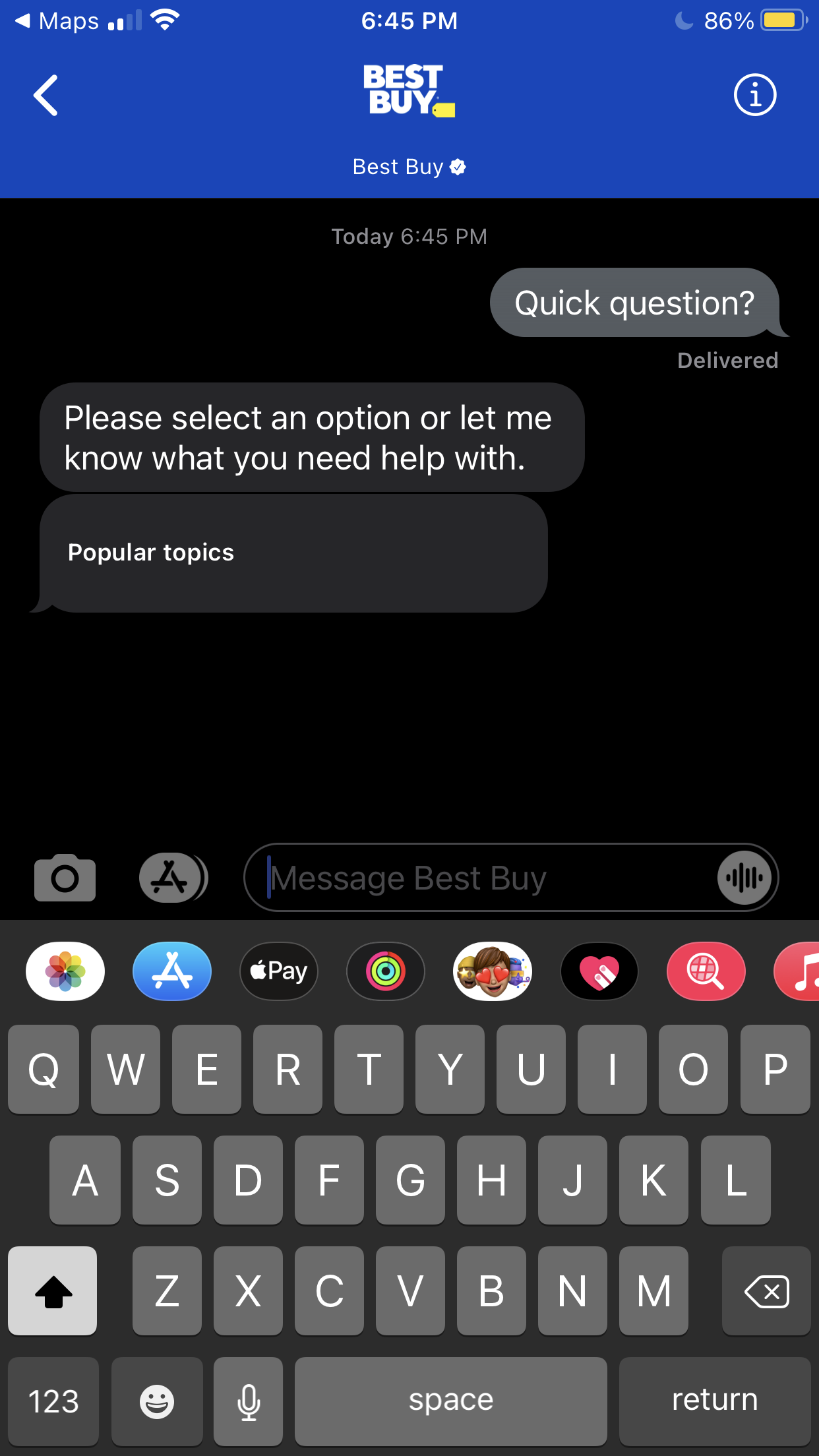Switch to the 123 number keyboard
Screen dimensions: 819x1456
tap(53, 1401)
